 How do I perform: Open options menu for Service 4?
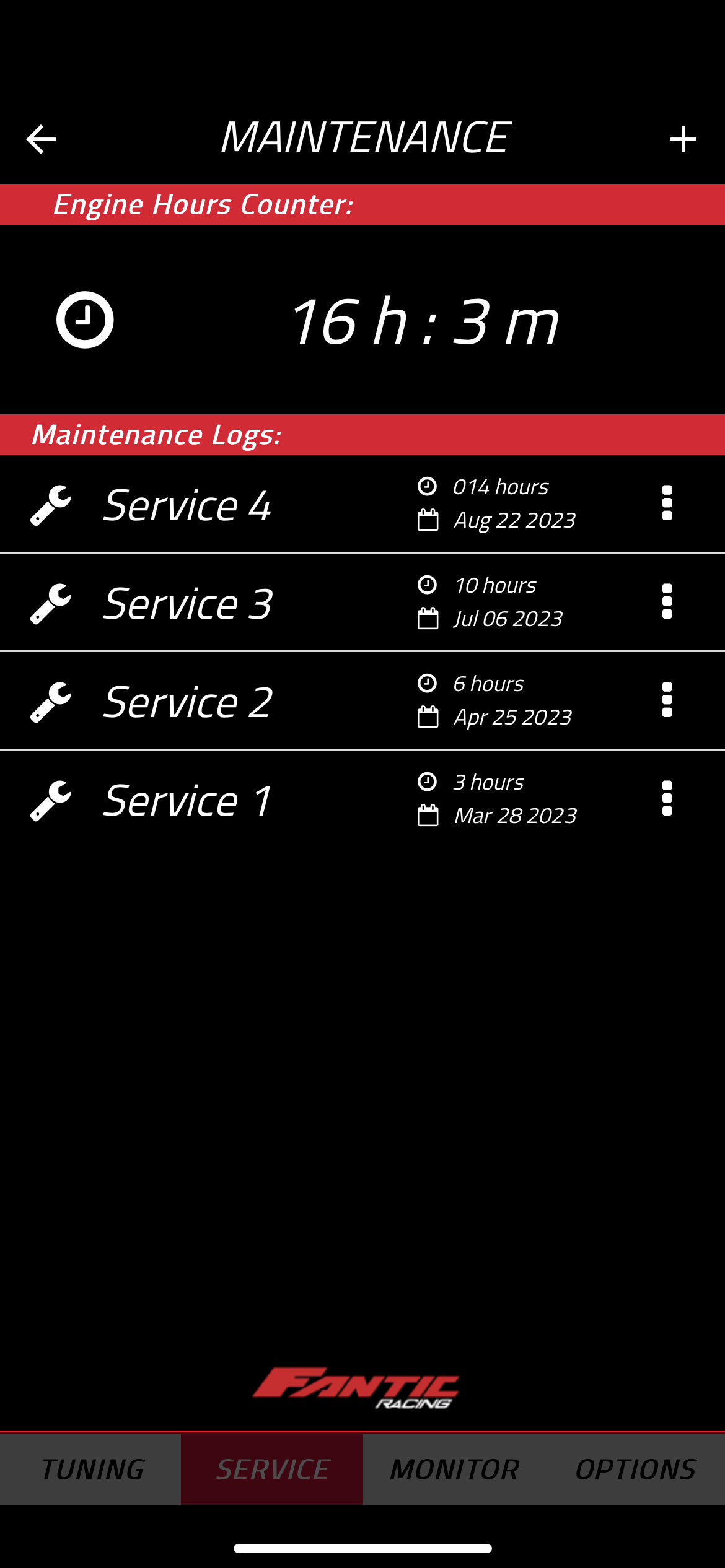(667, 503)
